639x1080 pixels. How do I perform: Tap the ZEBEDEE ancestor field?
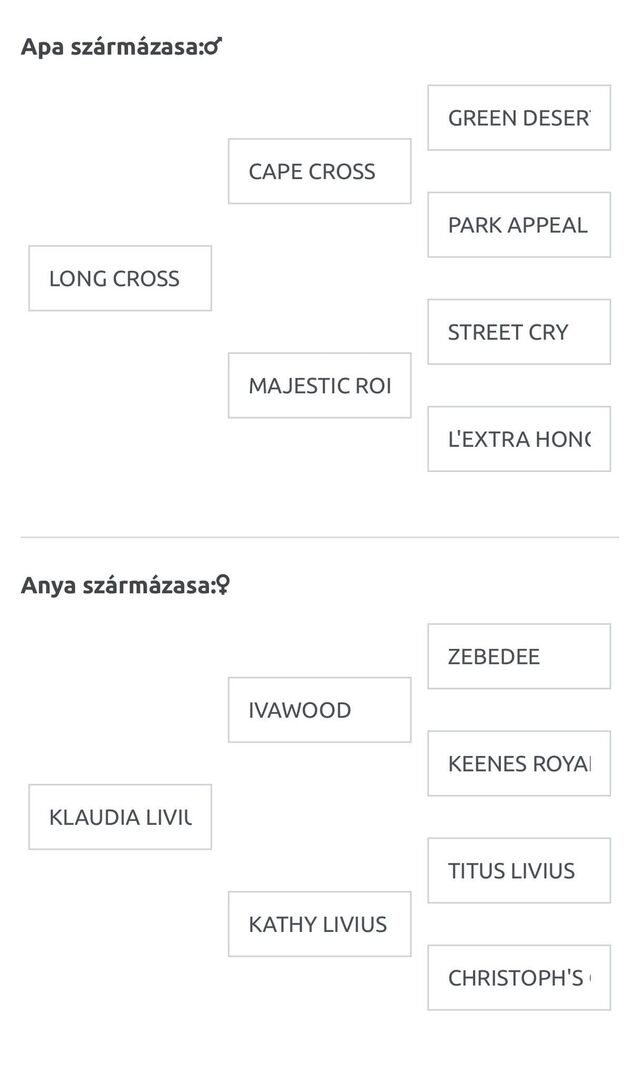coord(519,656)
